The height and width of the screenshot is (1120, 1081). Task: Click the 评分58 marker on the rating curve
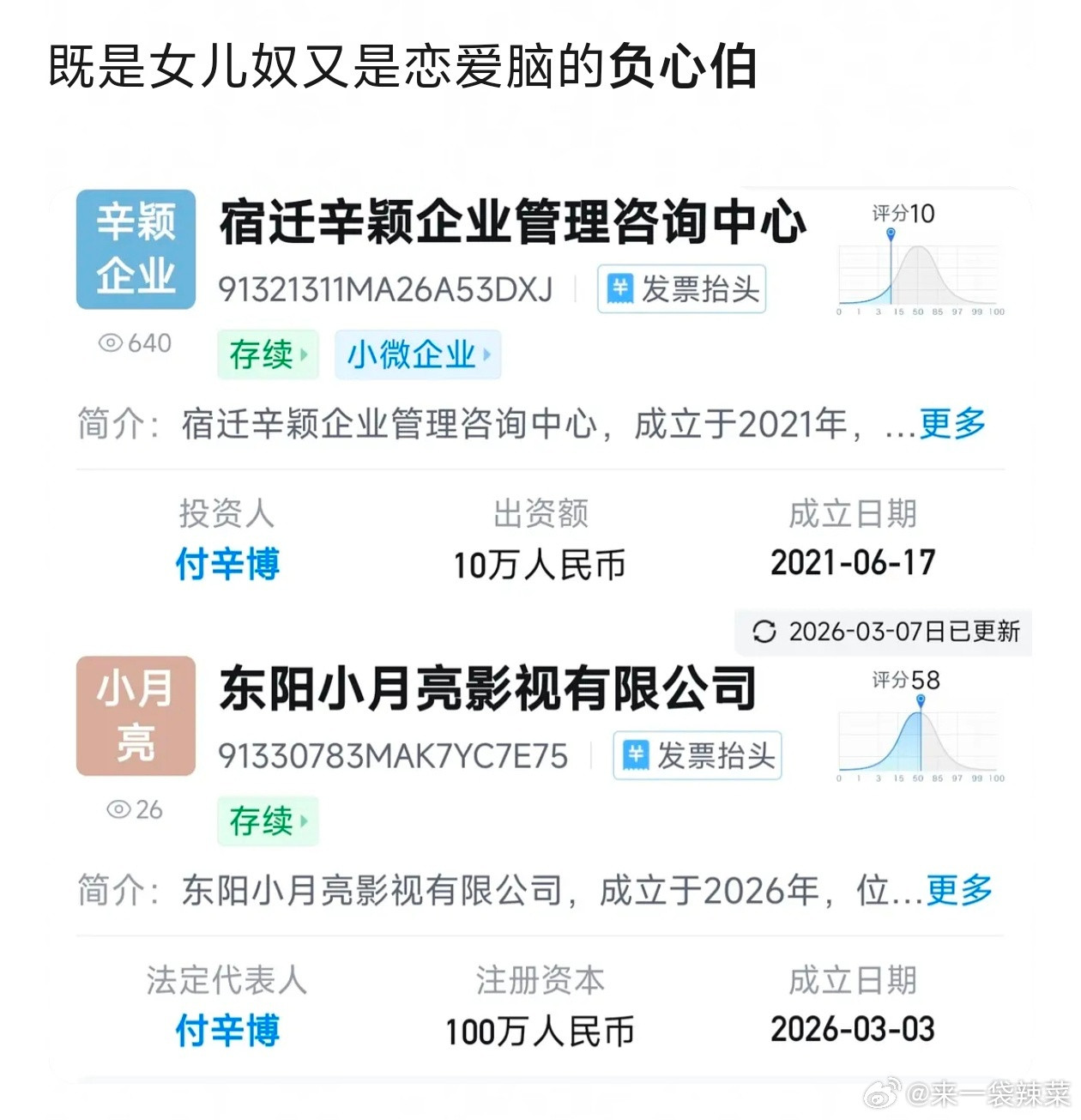(920, 702)
